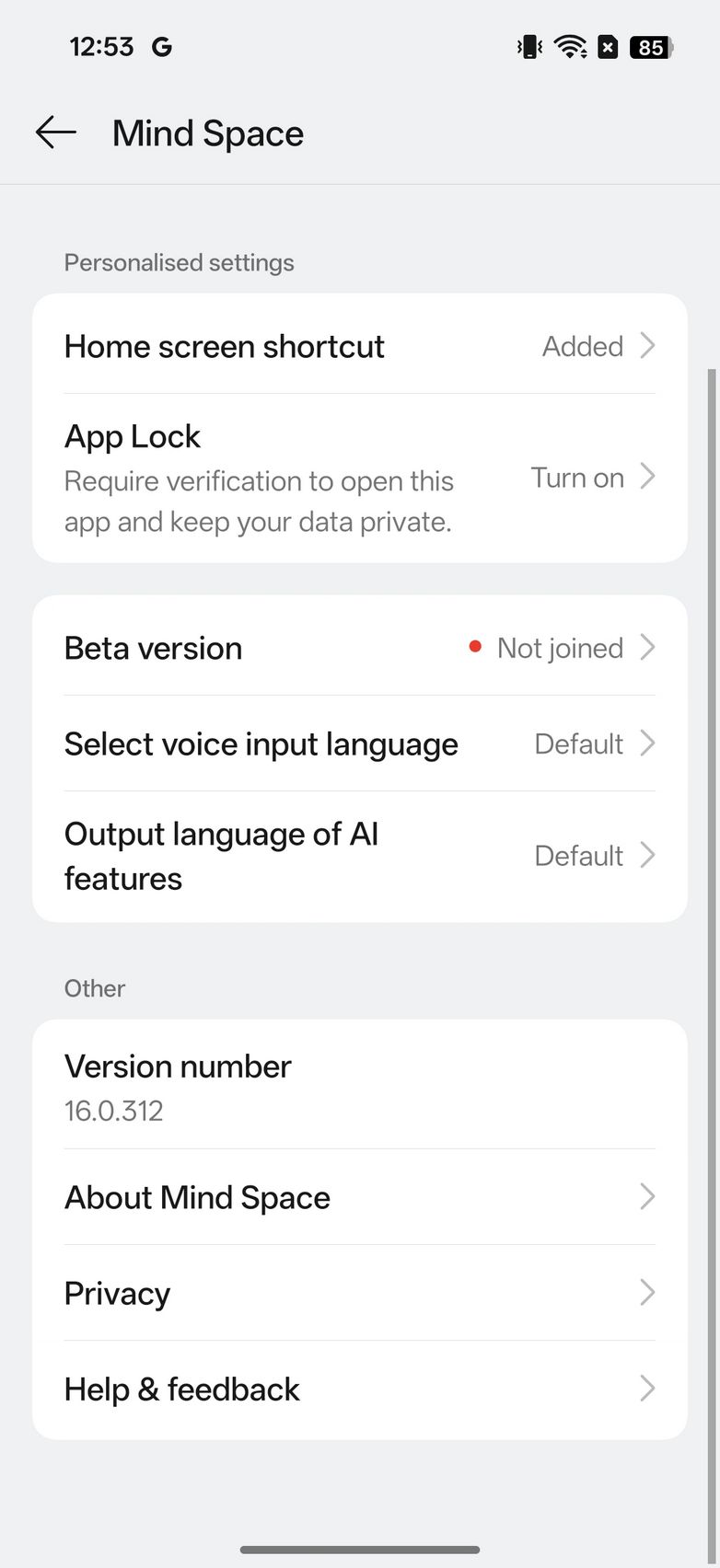Turn on App Lock

359,478
